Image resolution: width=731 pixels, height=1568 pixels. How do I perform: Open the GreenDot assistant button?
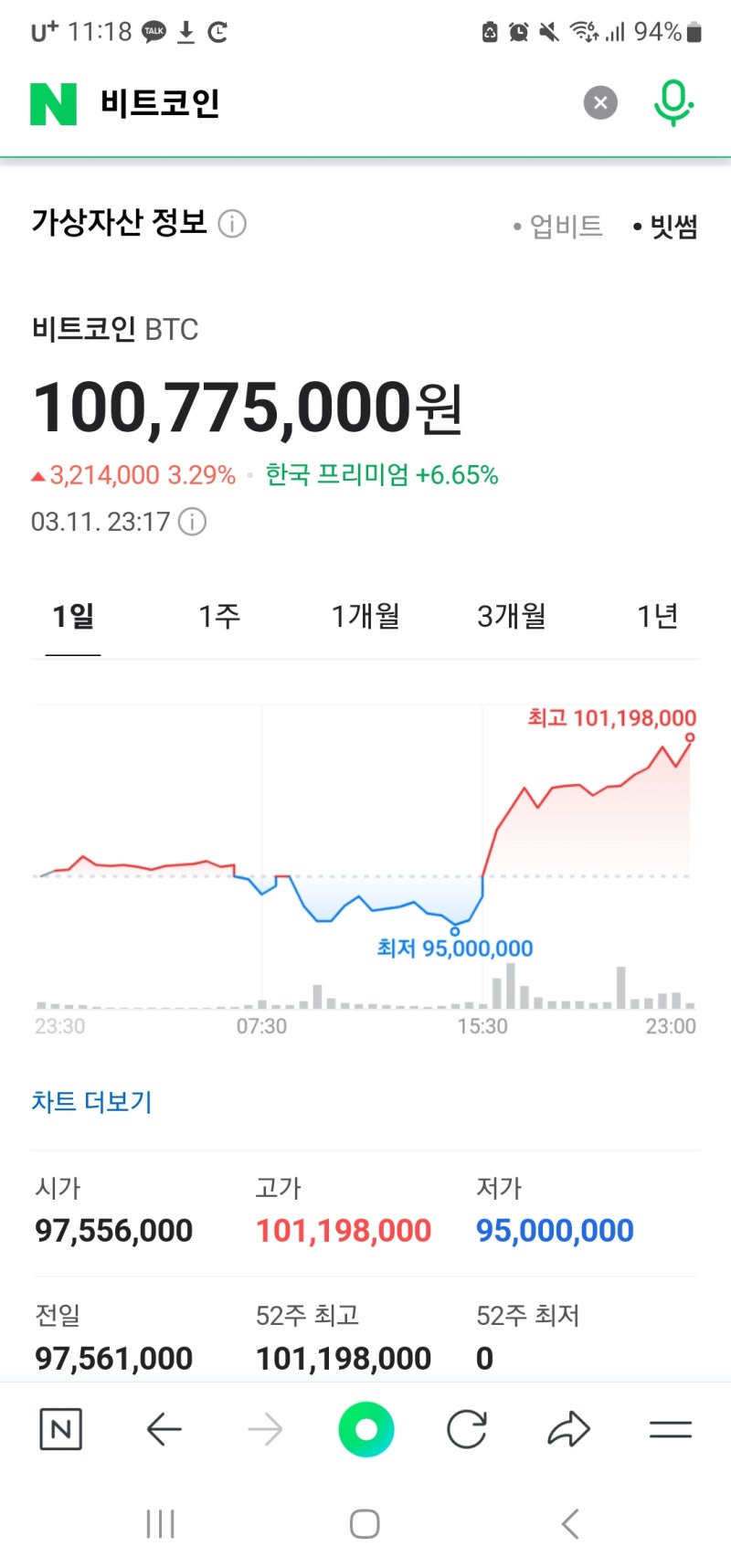(x=365, y=1428)
